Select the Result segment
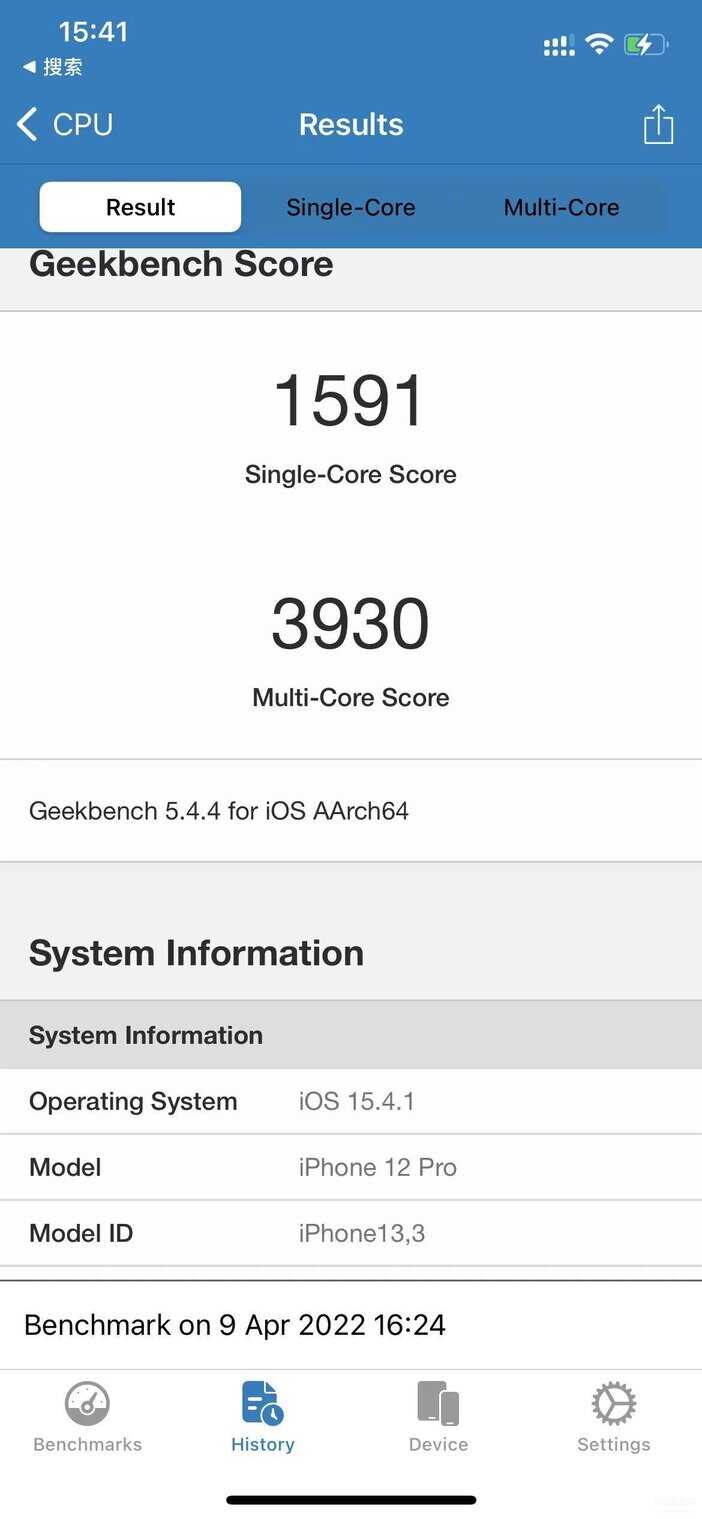The image size is (702, 1519). click(140, 207)
